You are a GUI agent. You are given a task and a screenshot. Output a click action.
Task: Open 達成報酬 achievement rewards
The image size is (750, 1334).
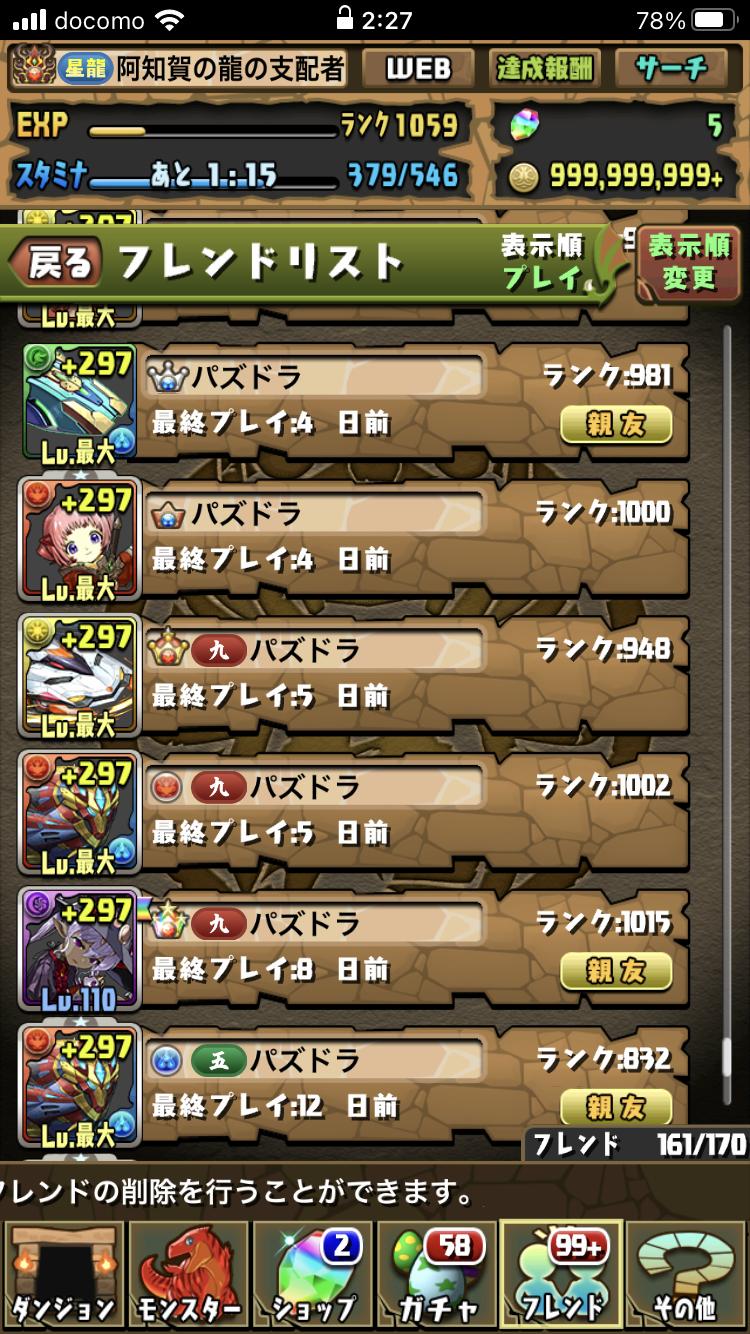(x=545, y=67)
